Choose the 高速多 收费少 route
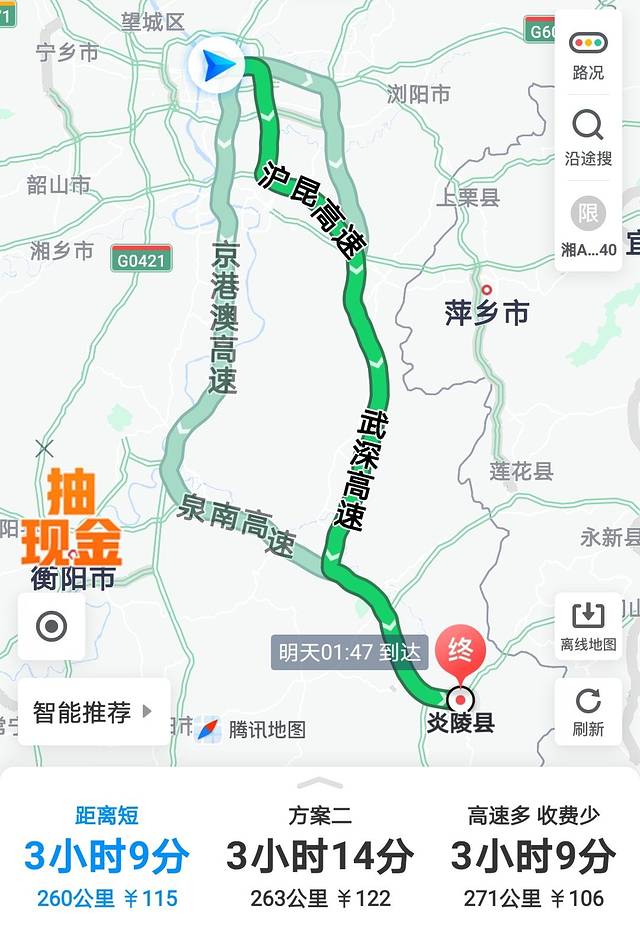Screen dimensions: 640x935 point(533,856)
